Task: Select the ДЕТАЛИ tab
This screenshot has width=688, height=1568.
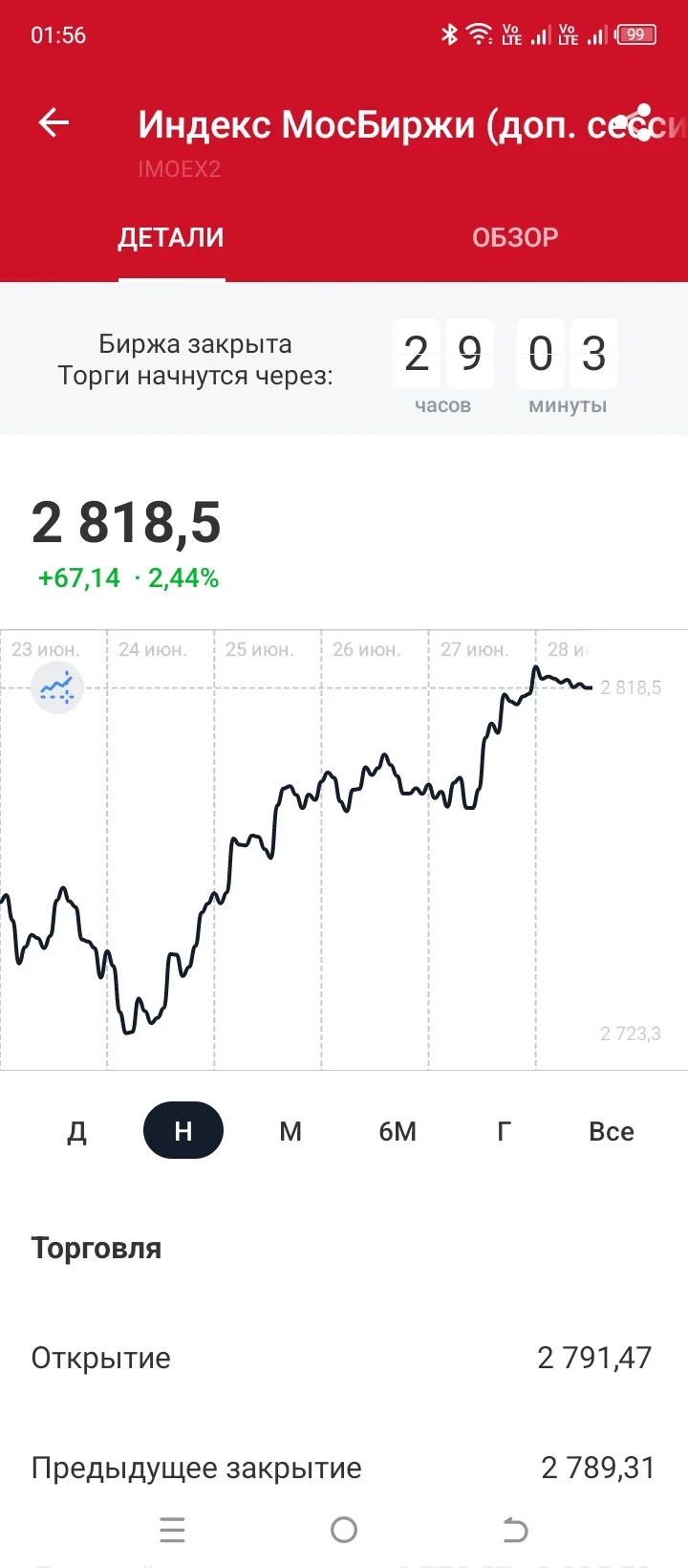Action: click(171, 237)
